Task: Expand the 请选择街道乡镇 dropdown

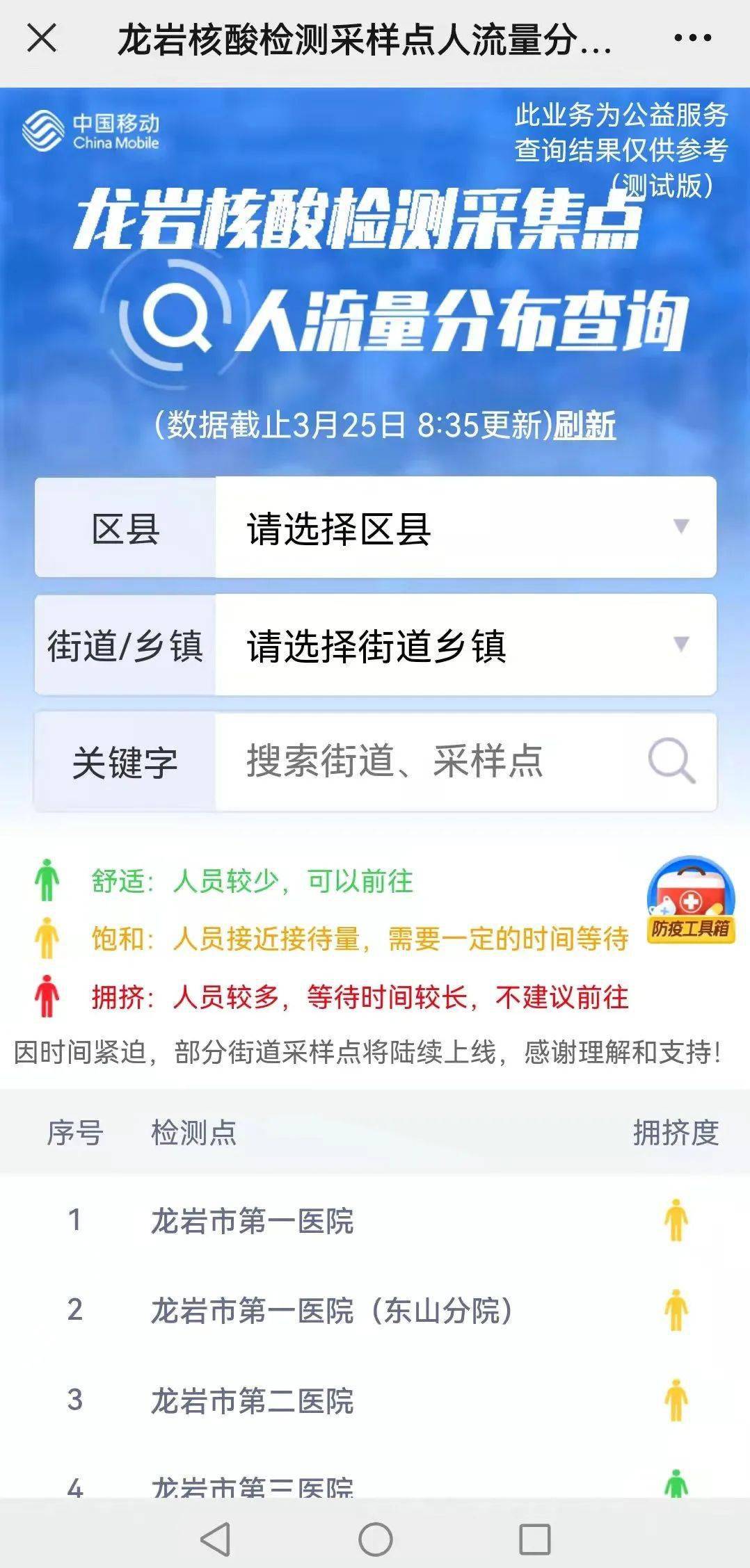Action: [x=465, y=645]
